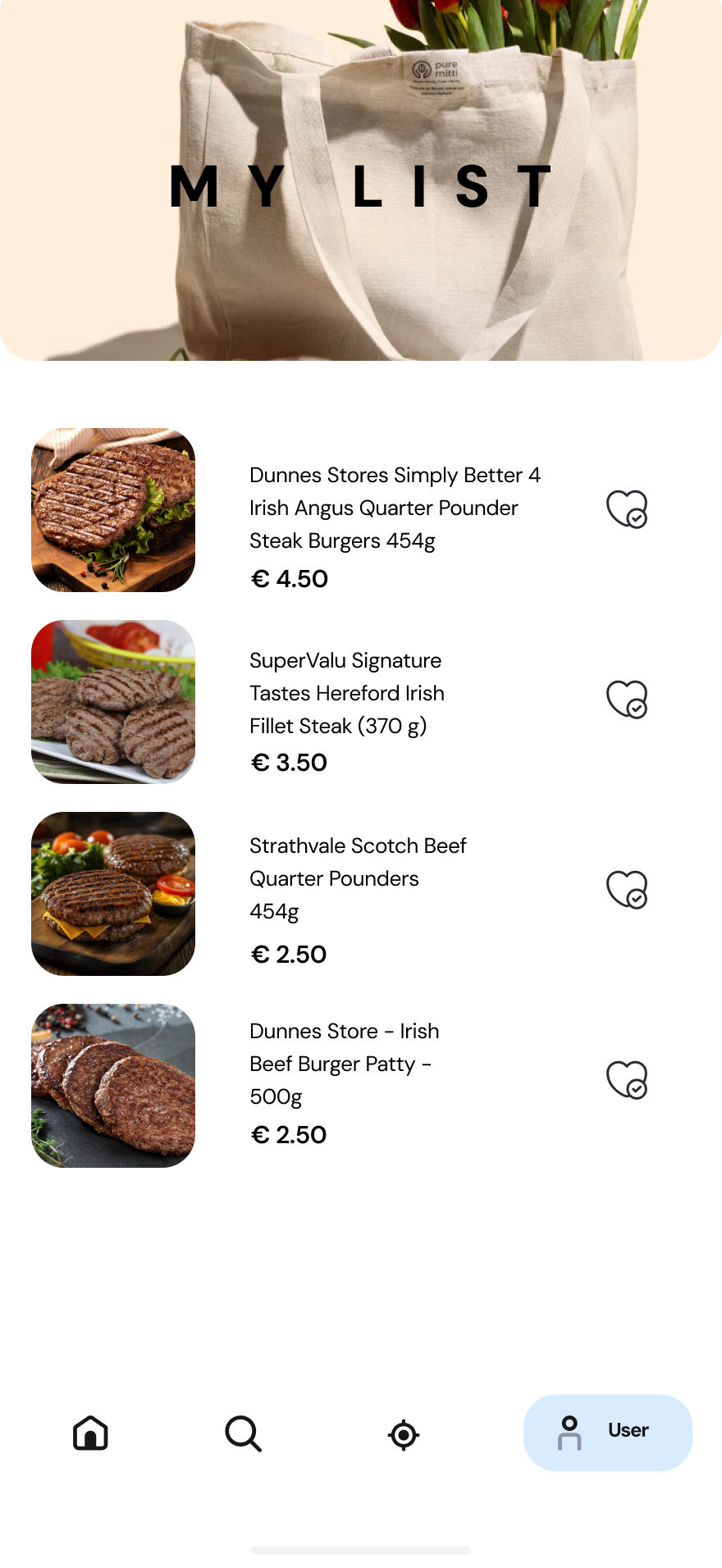
Task: View the SuperValu Hereford Irish Fillet Steak photo
Action: 113,702
